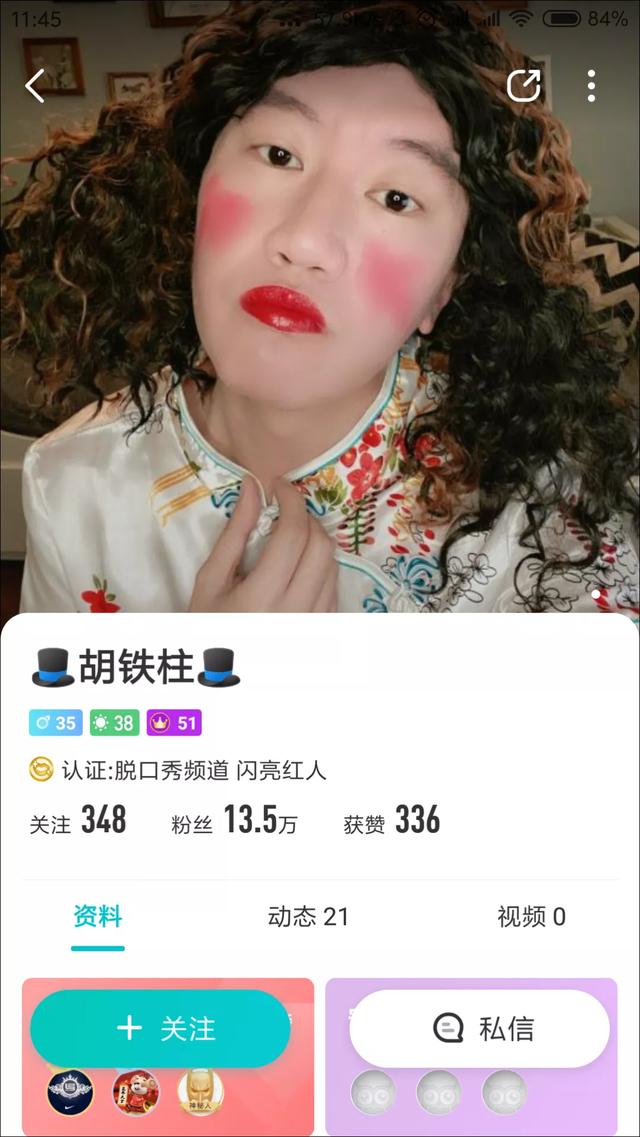View the 粉丝 13.5万 followers list
The width and height of the screenshot is (640, 1137).
point(234,822)
